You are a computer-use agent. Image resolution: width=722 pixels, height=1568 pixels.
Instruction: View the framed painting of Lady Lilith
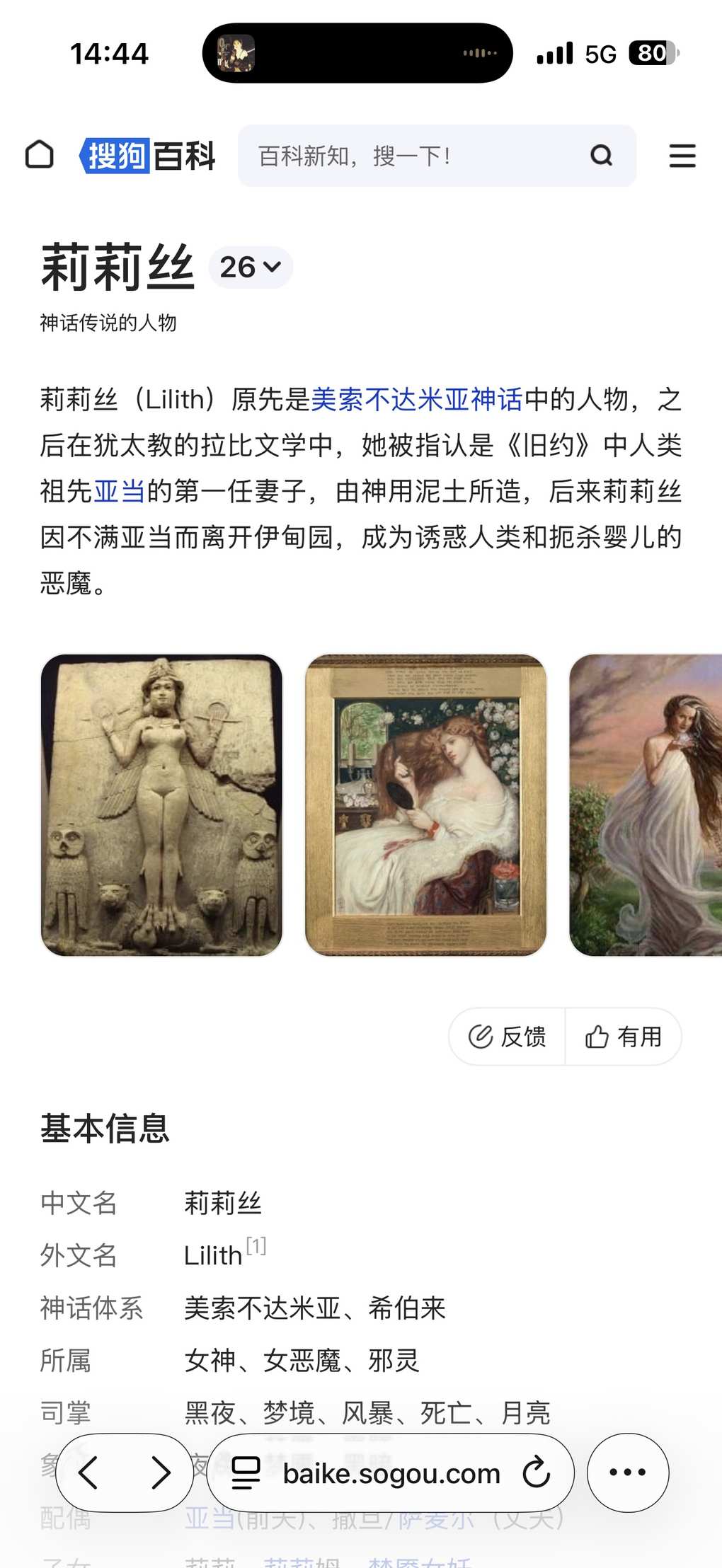click(425, 805)
